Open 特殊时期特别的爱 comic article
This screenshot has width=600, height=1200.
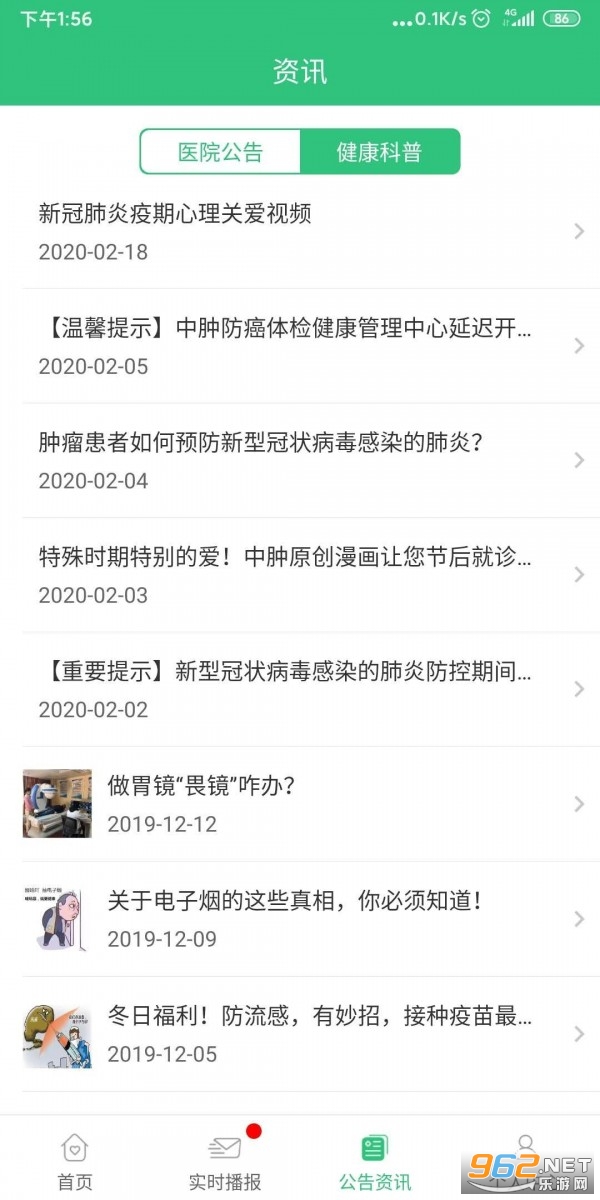pos(300,575)
